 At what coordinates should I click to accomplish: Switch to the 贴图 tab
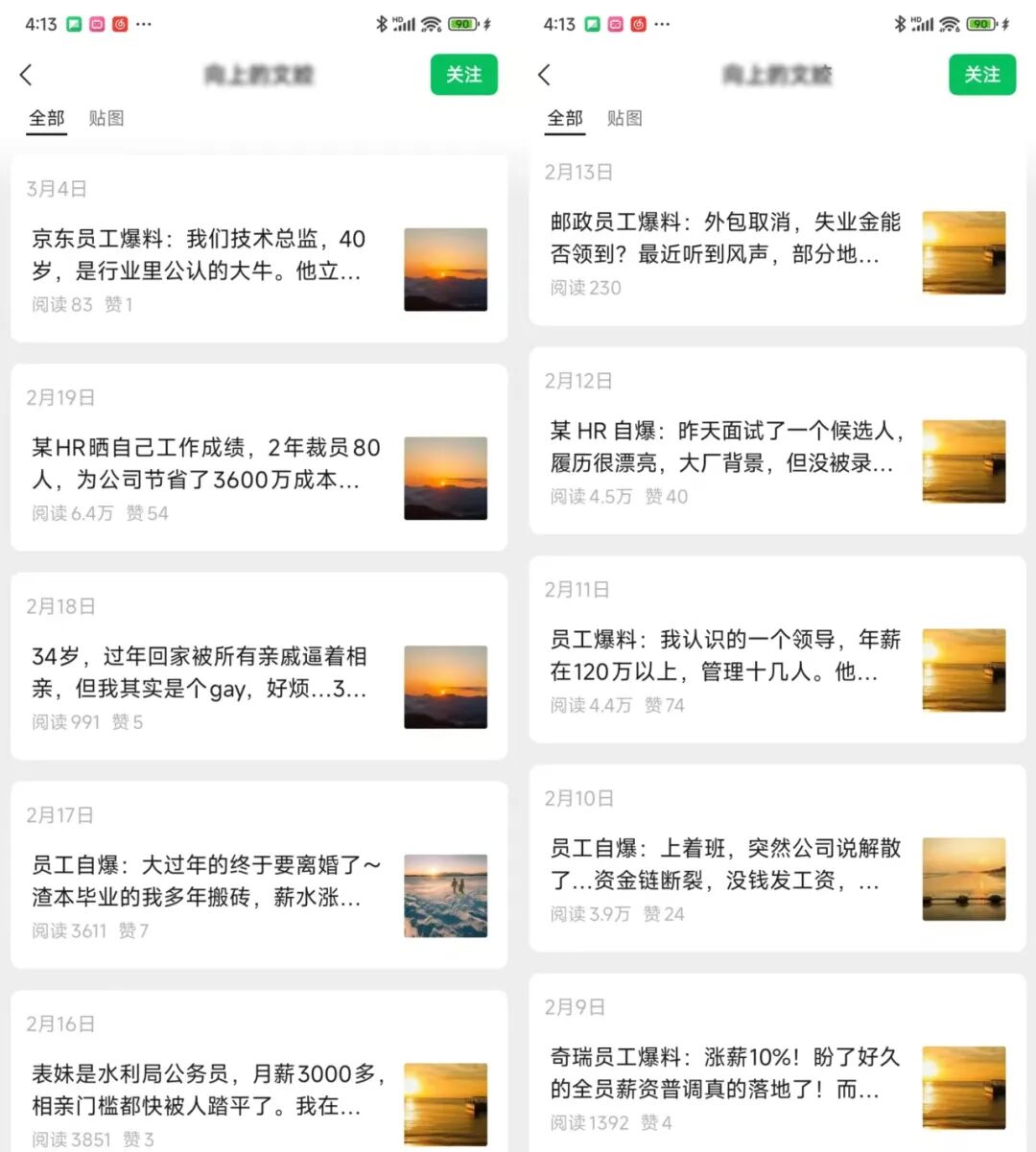pos(106,118)
